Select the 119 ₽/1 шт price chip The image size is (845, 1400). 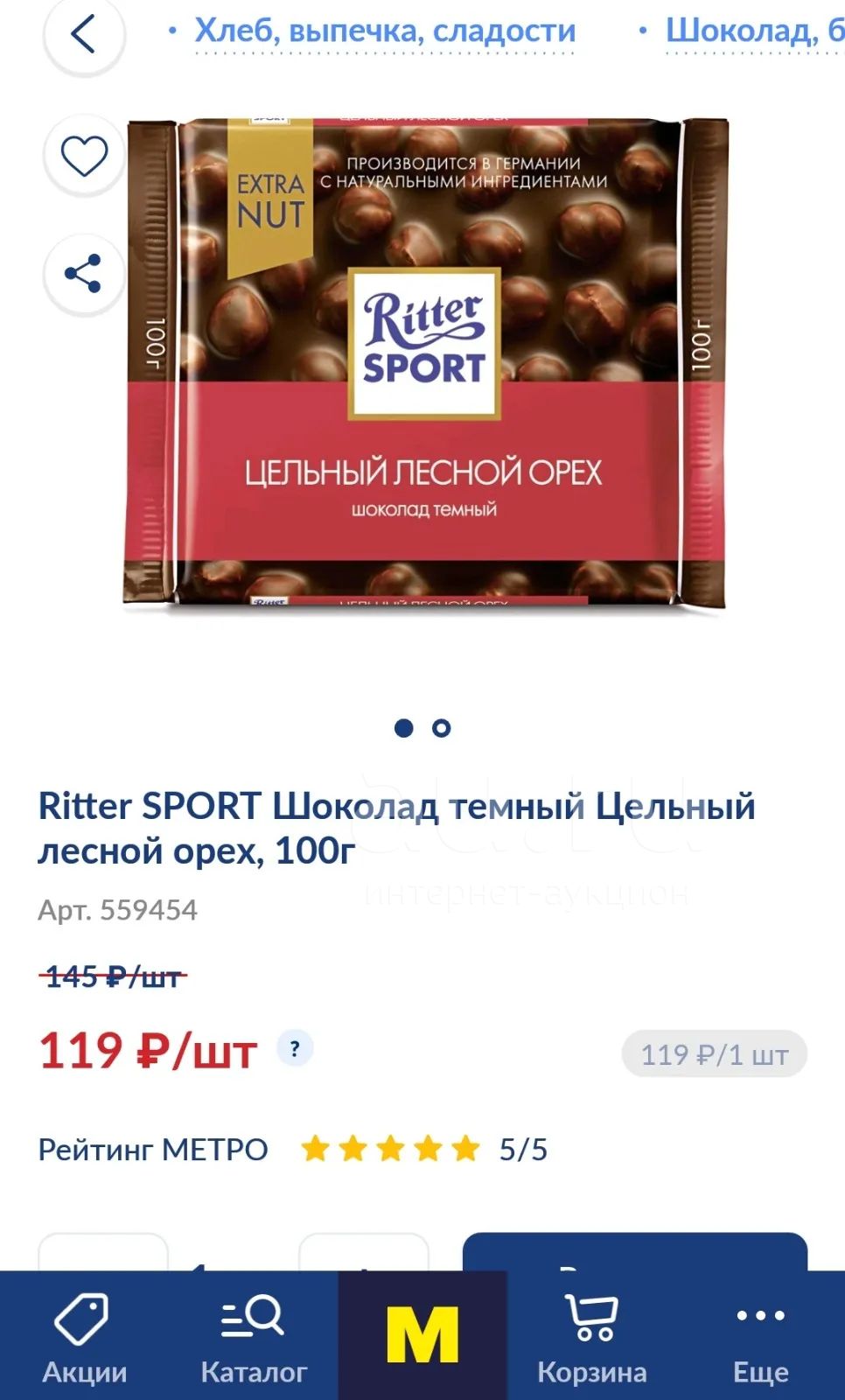[714, 1054]
